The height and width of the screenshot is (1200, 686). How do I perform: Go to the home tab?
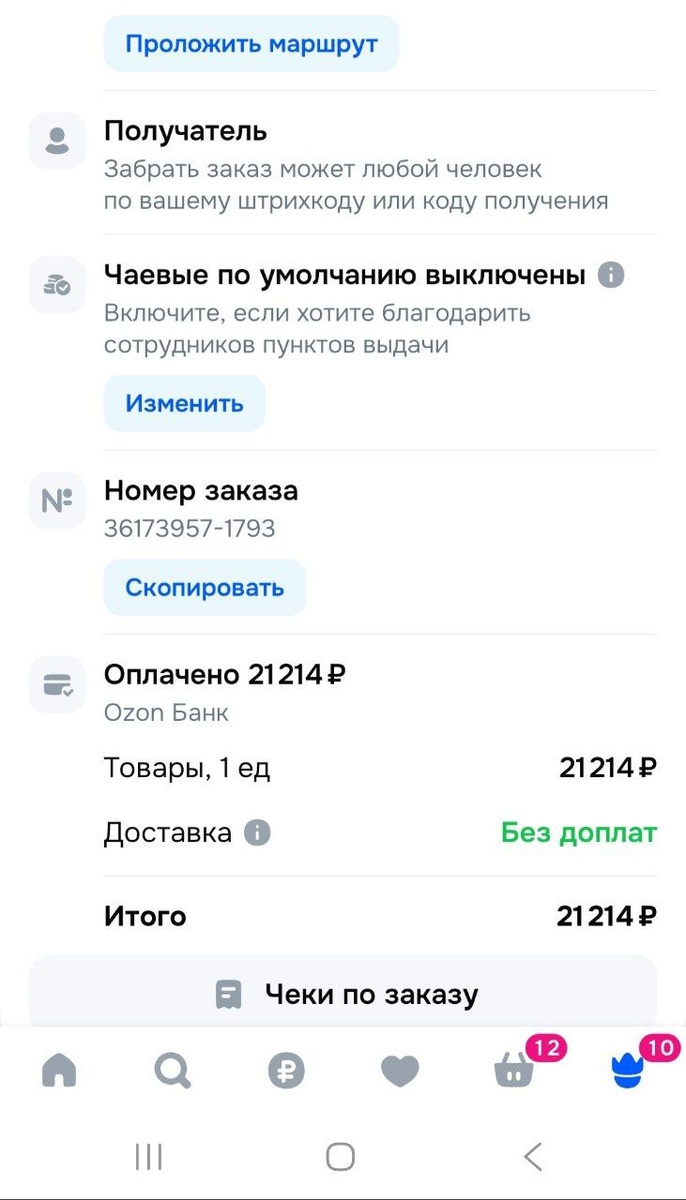coord(59,1071)
